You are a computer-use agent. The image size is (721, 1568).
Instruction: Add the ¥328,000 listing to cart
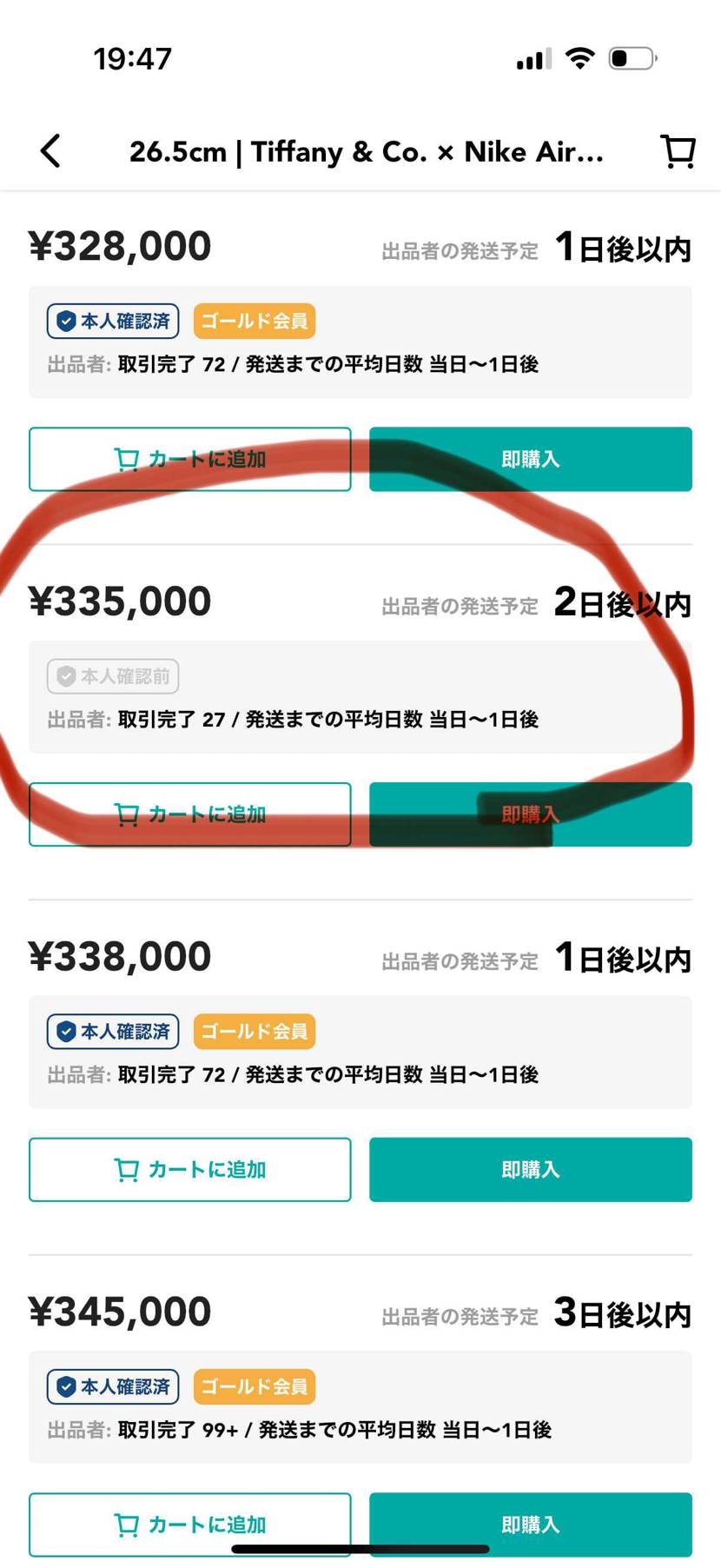pos(189,459)
